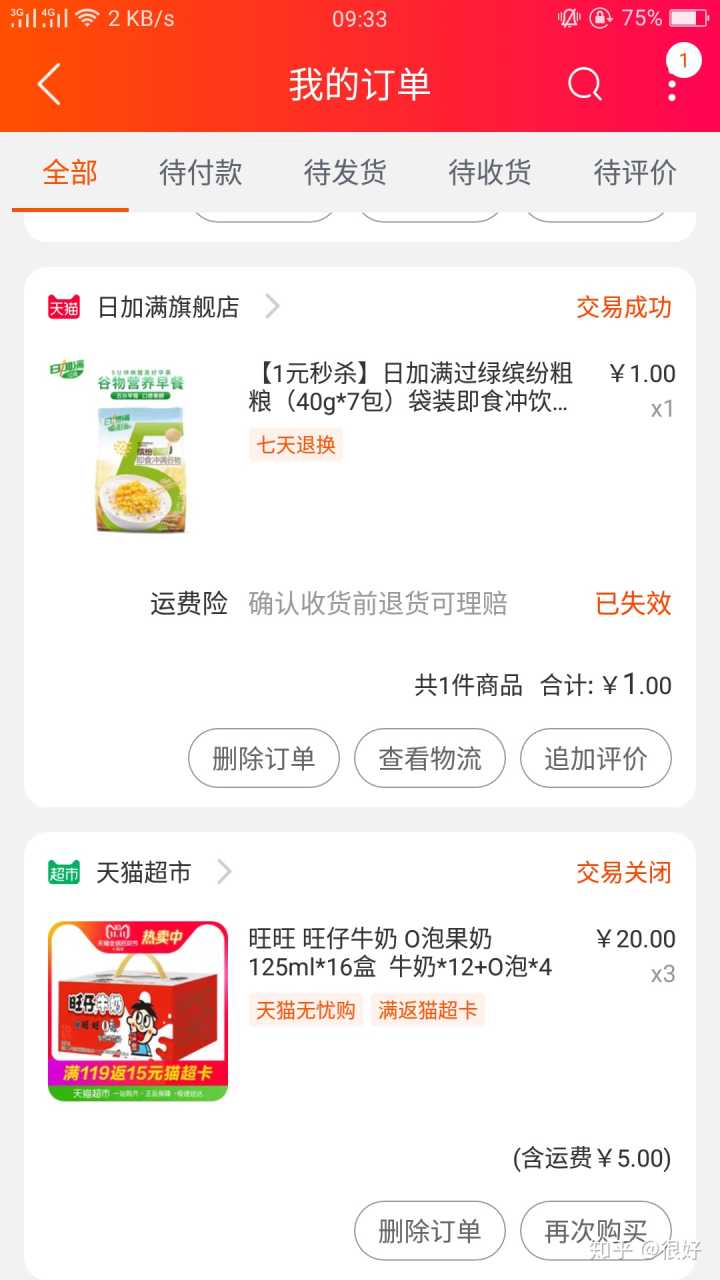Image resolution: width=720 pixels, height=1280 pixels.
Task: Switch to the 全部 tab
Action: (x=70, y=172)
